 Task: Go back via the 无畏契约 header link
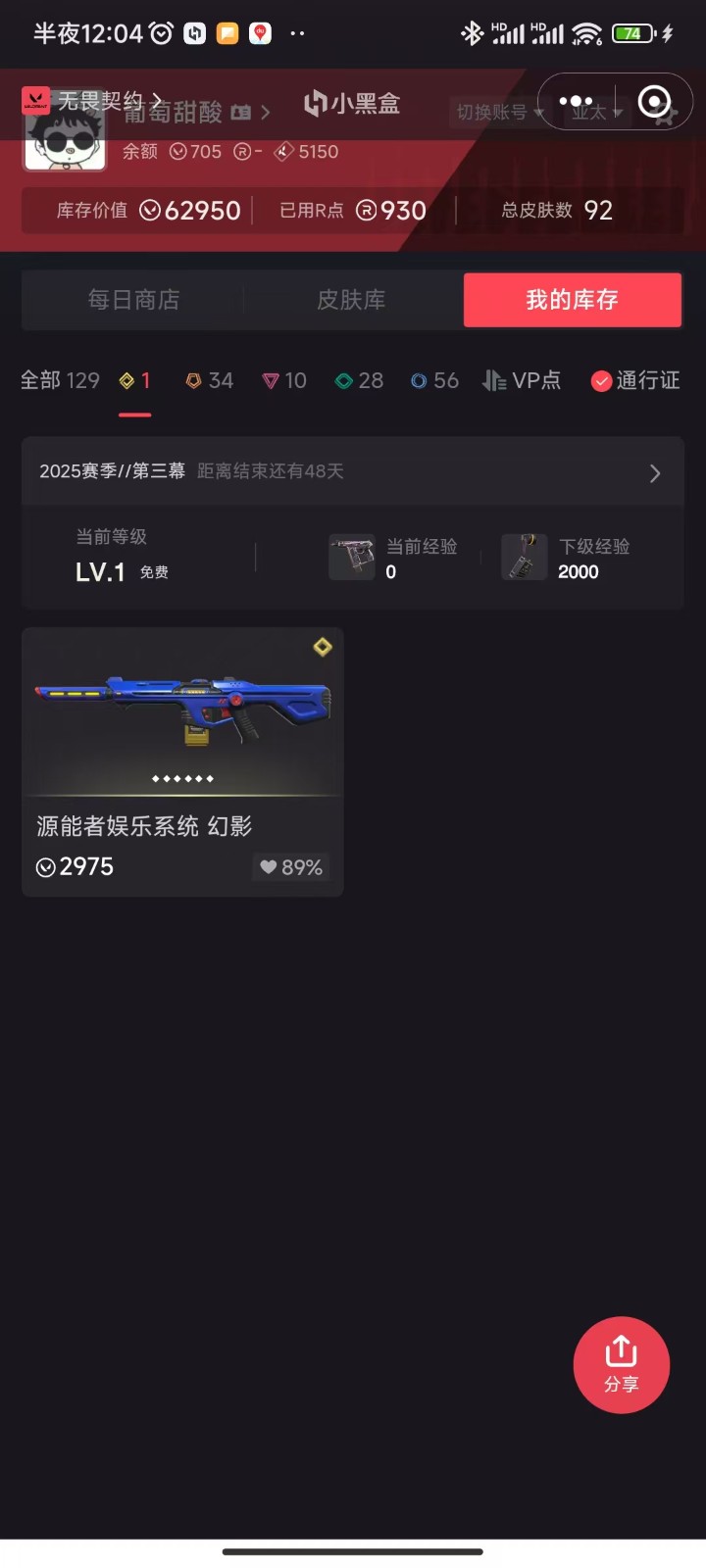[x=92, y=101]
